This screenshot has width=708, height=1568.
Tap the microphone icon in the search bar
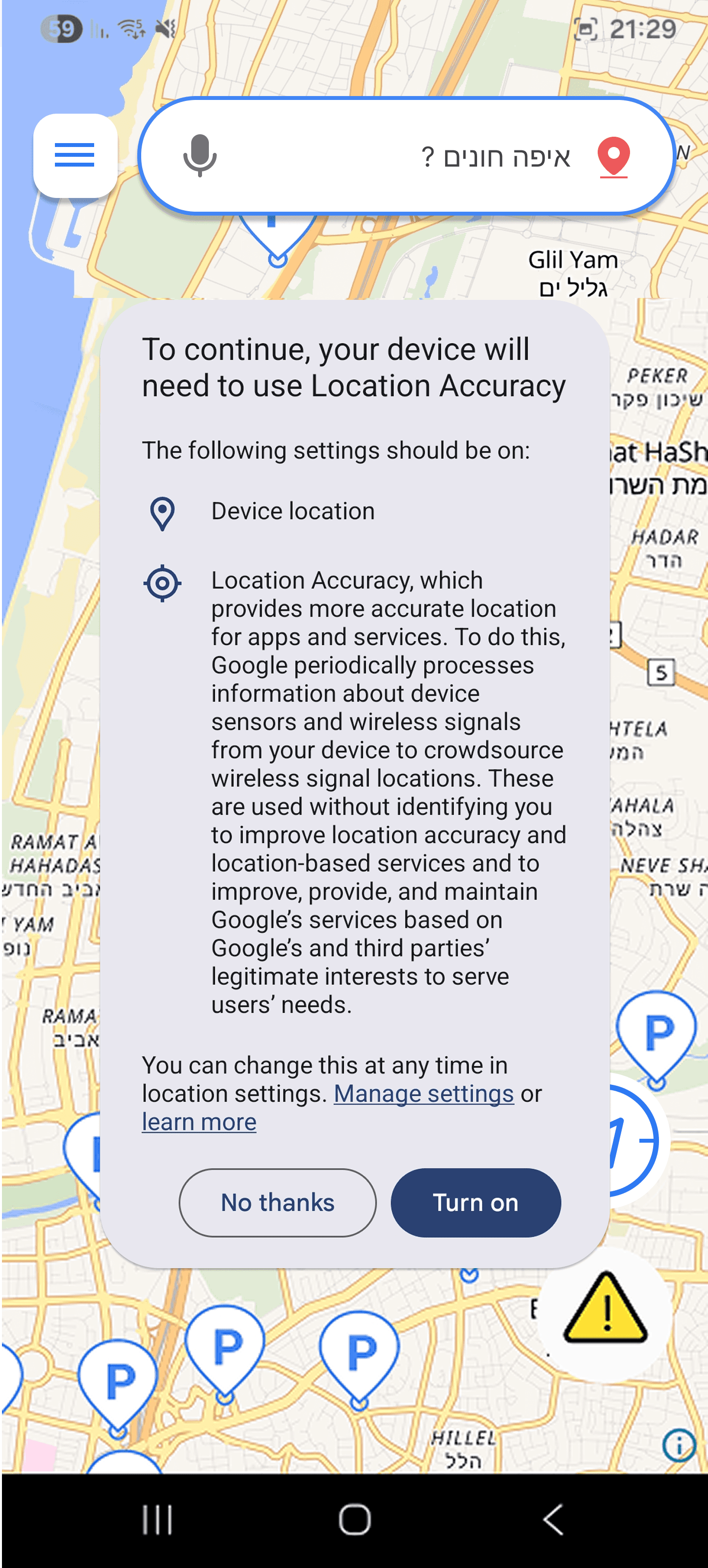click(x=201, y=157)
